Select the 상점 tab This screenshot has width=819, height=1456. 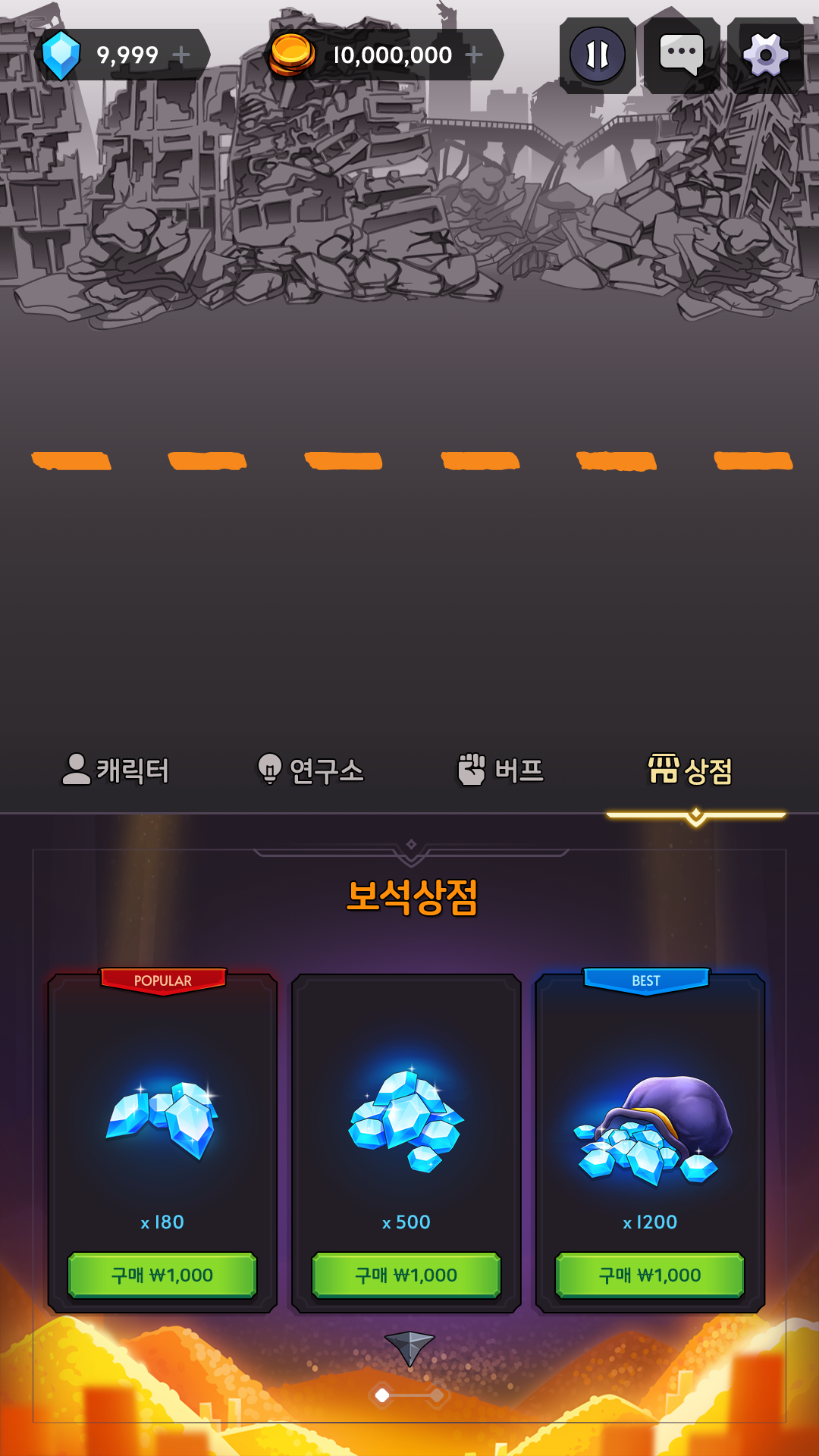[691, 770]
